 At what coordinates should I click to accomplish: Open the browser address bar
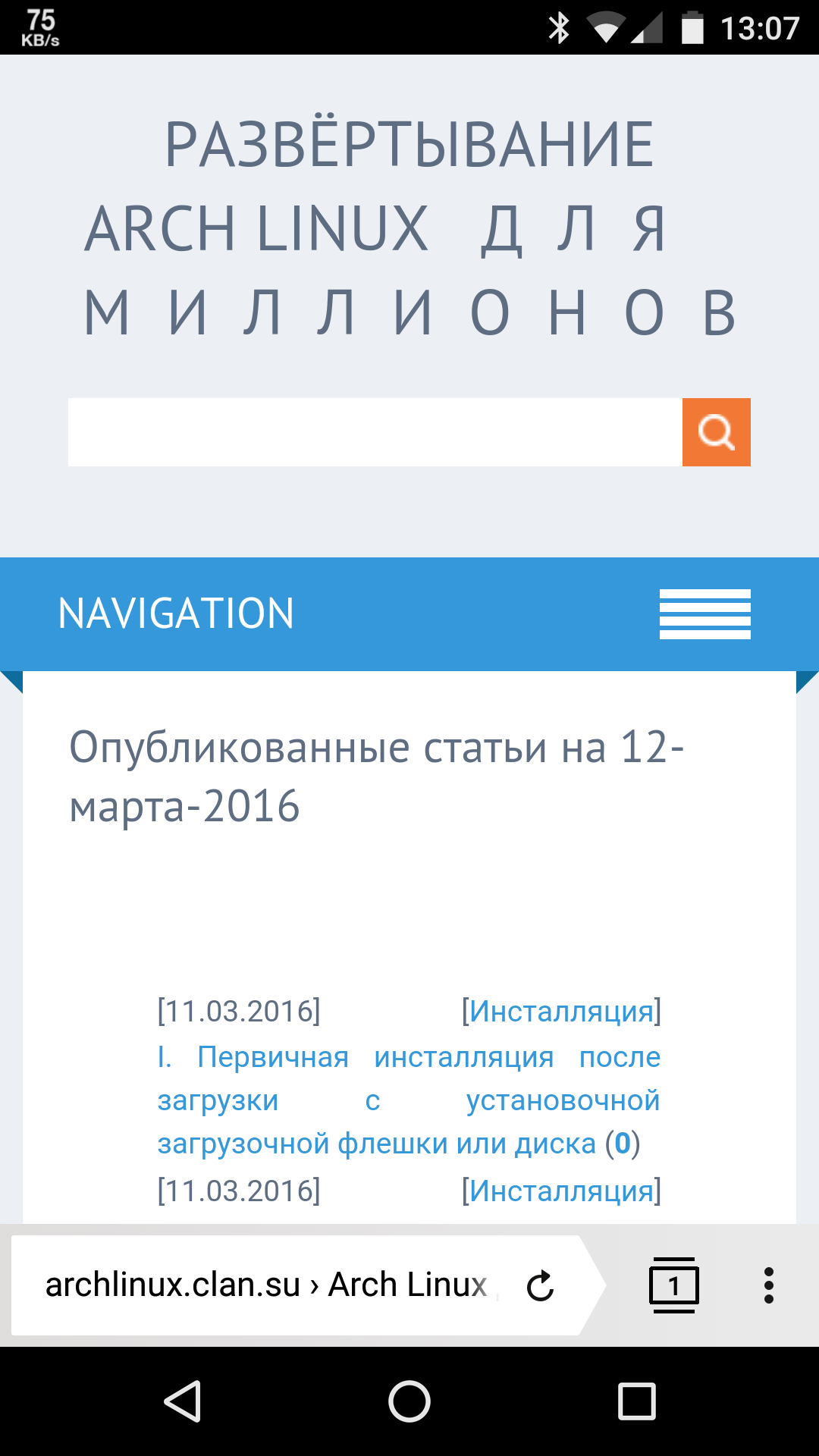pyautogui.click(x=265, y=1285)
